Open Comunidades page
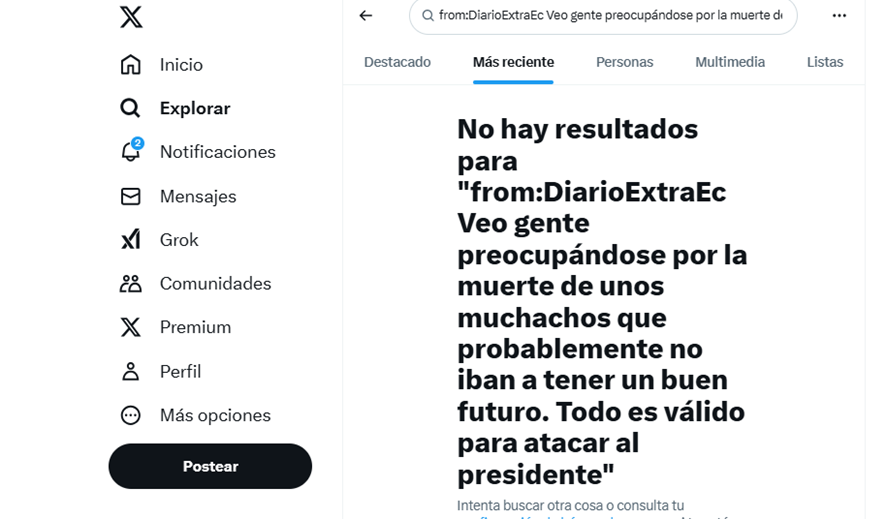 tap(195, 284)
